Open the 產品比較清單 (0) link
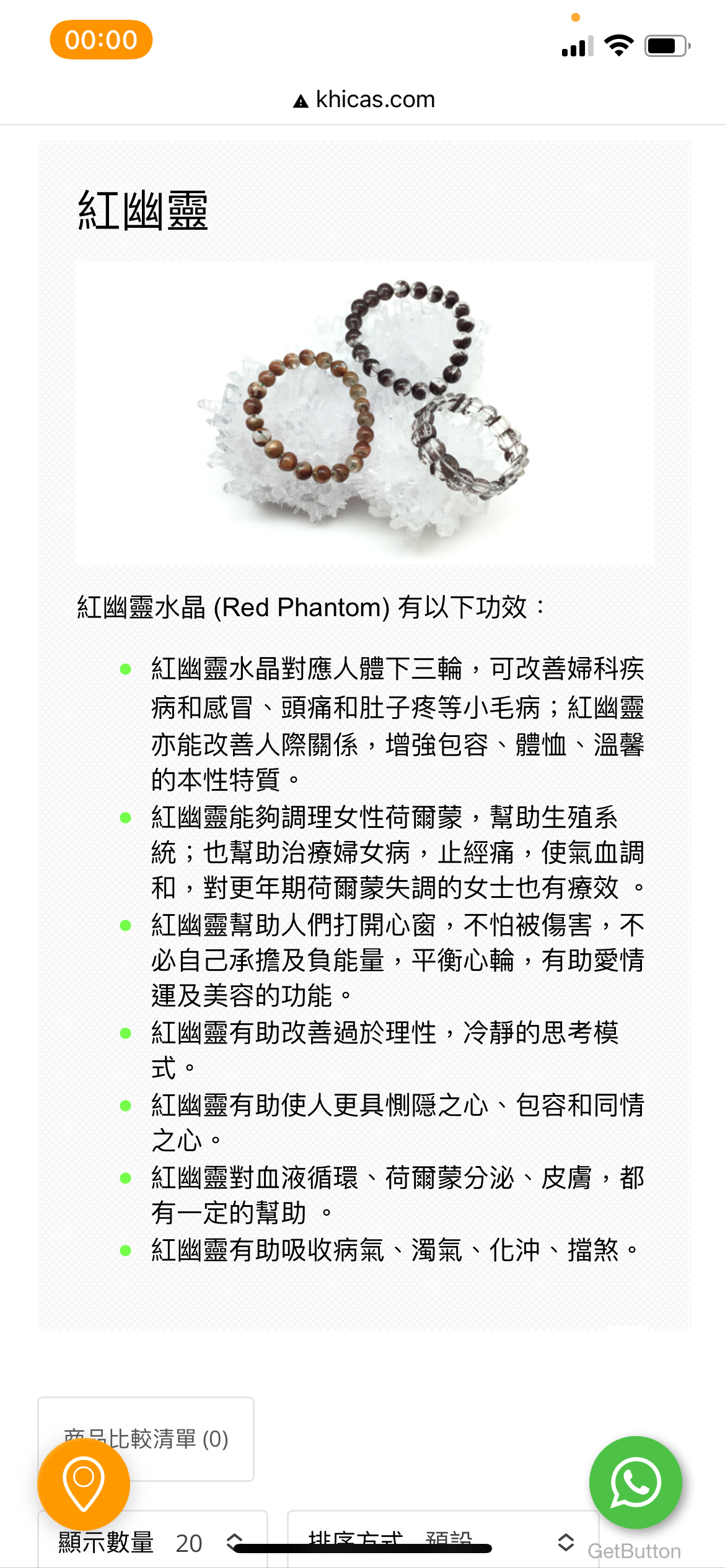This screenshot has width=725, height=1568. click(x=186, y=1438)
